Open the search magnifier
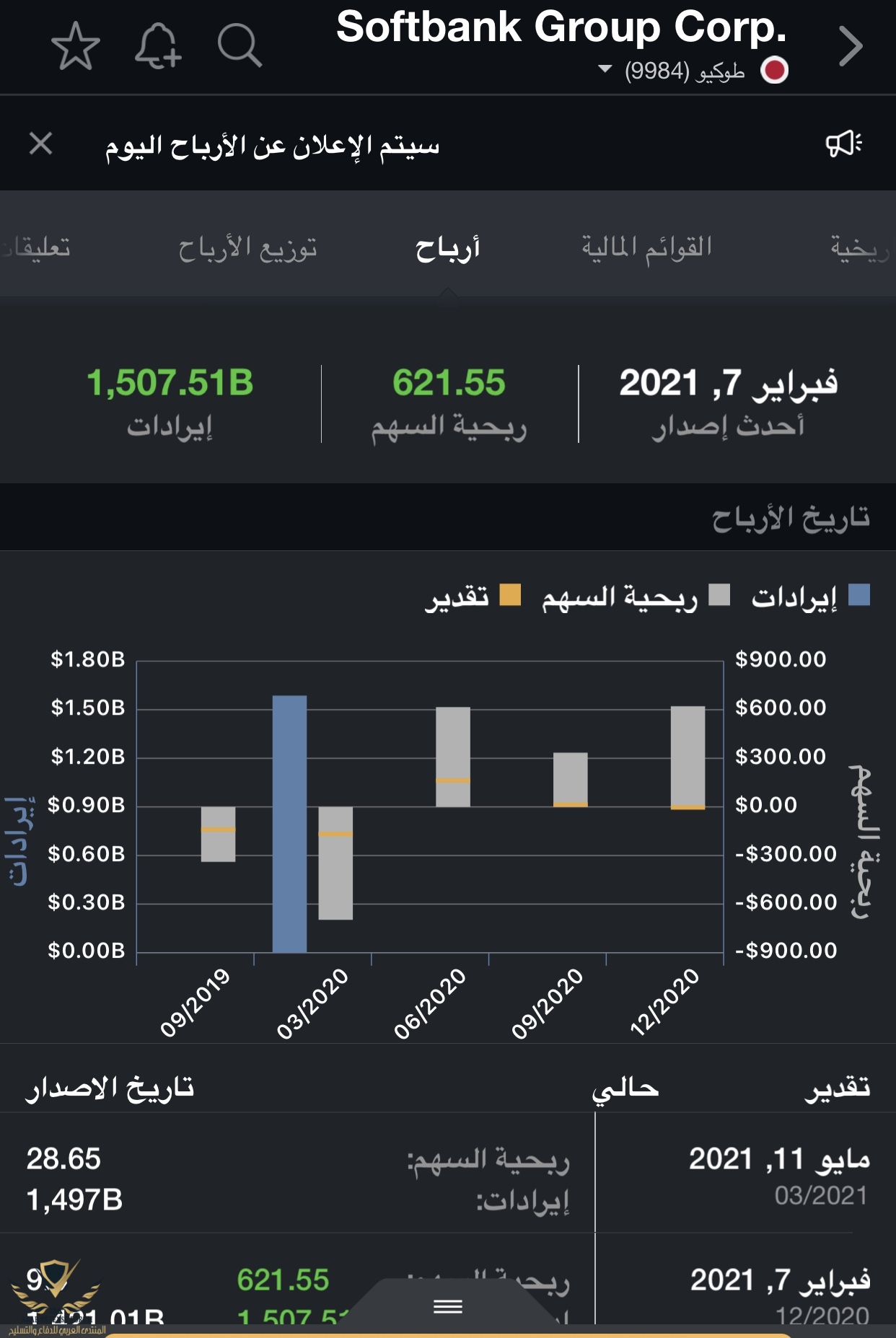Viewport: 896px width, 1338px height. (239, 46)
